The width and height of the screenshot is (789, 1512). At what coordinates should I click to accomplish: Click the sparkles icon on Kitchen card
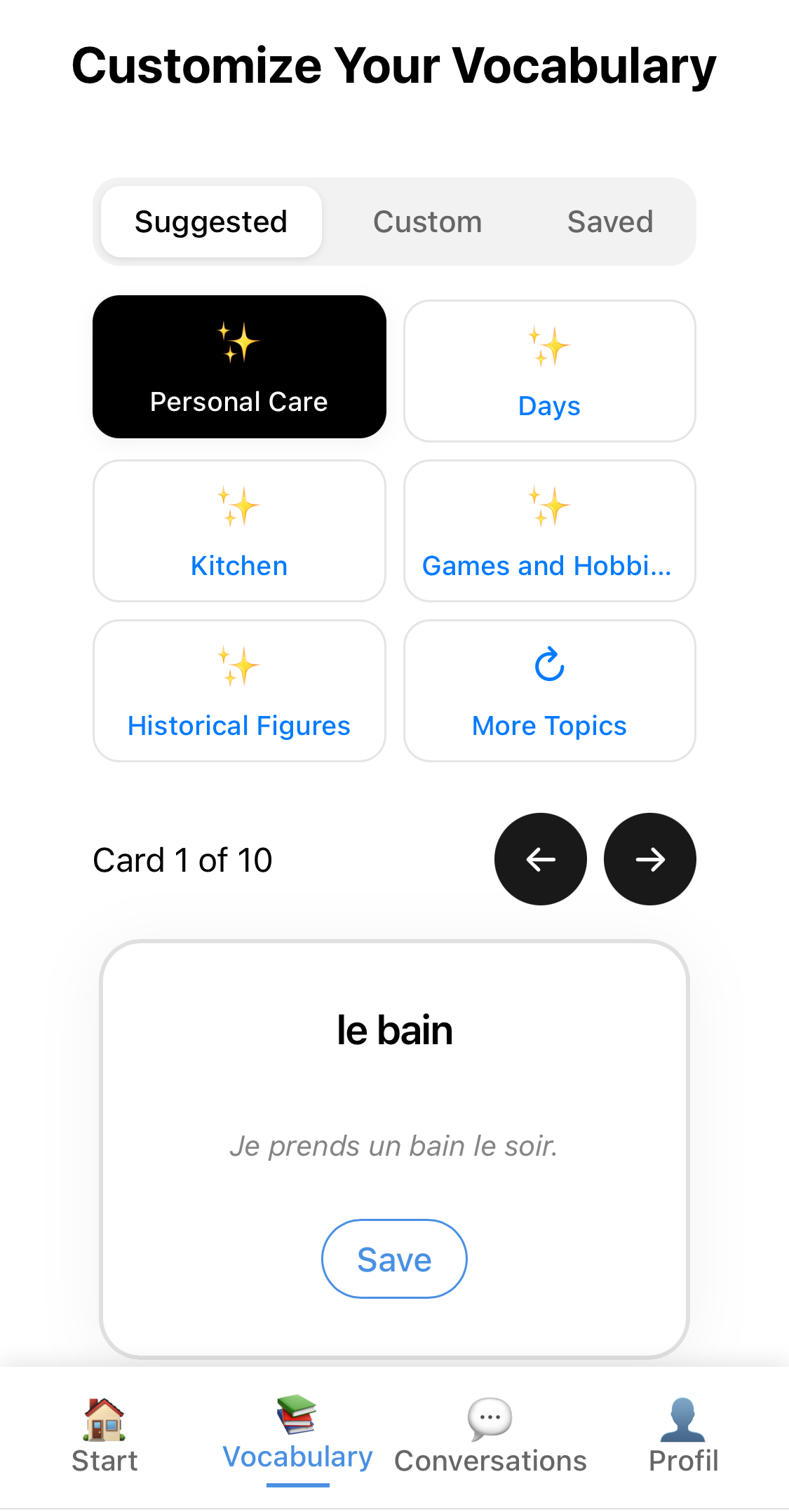point(238,506)
